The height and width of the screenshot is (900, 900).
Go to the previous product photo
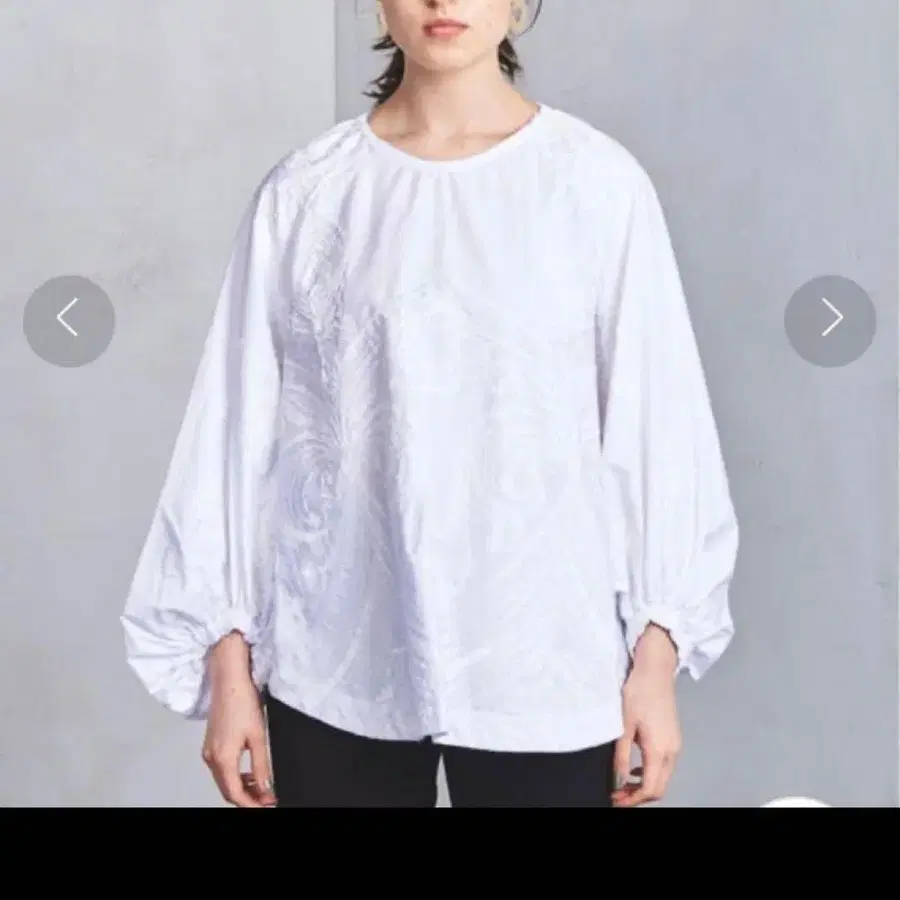coord(68,321)
